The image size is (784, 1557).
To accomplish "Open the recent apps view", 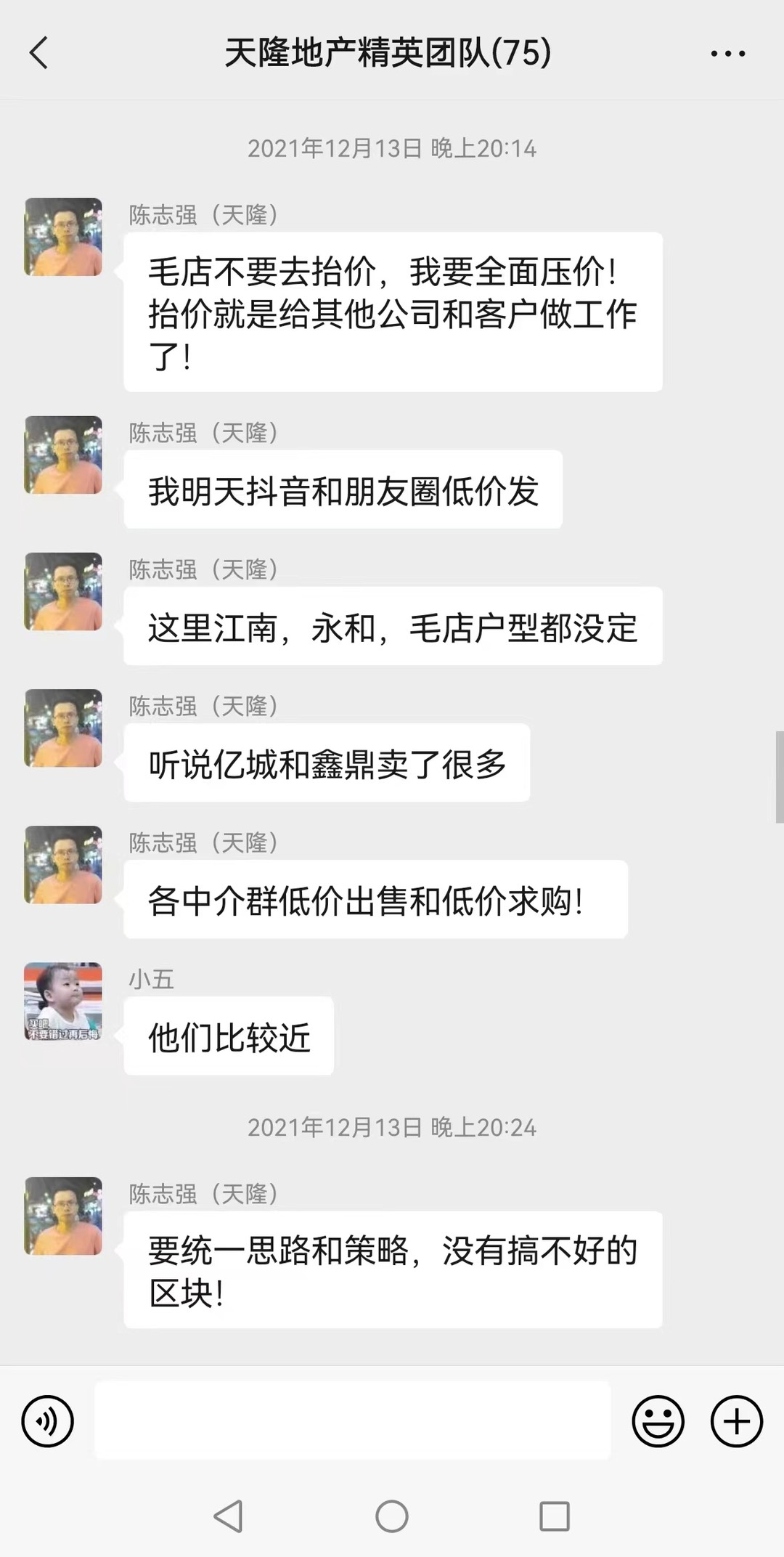I will click(x=555, y=1516).
